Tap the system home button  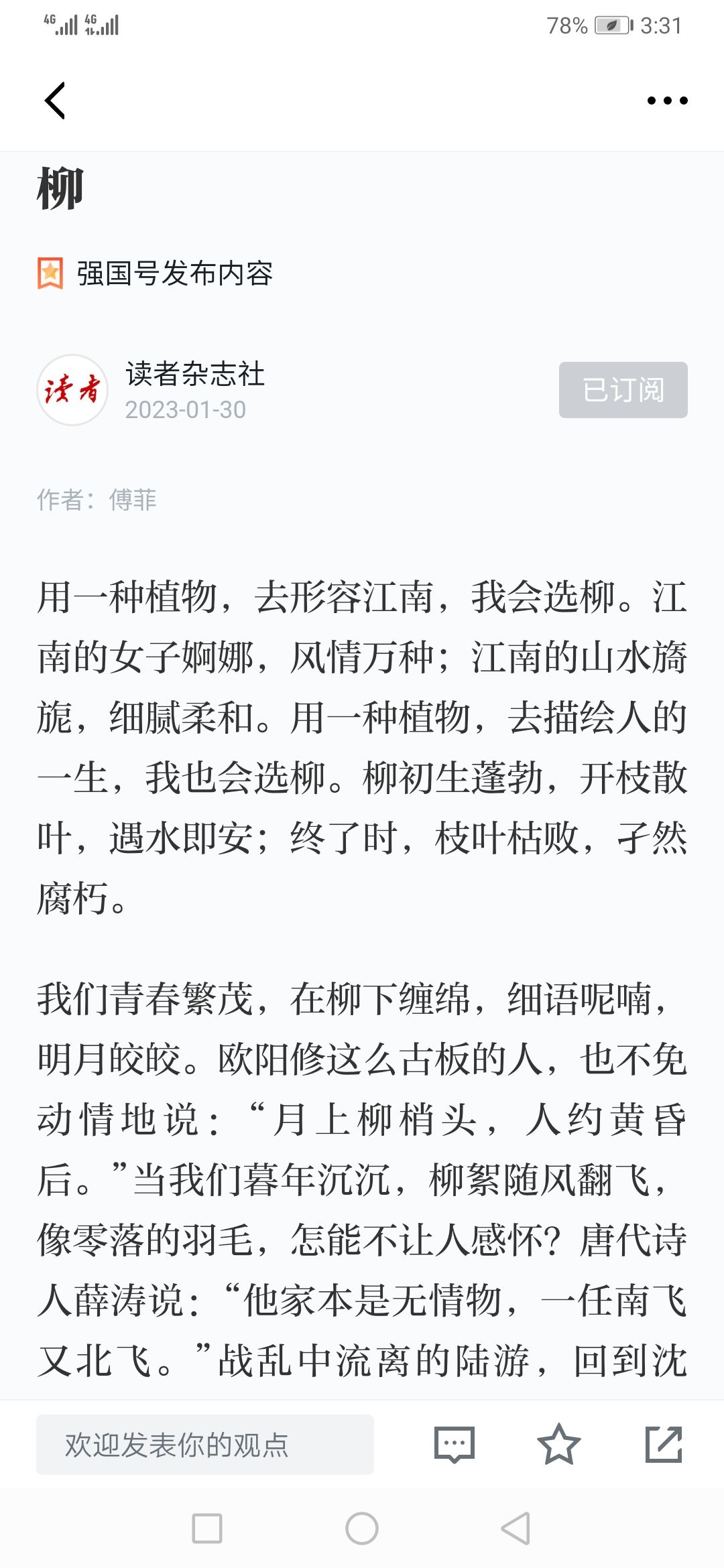click(x=362, y=1528)
